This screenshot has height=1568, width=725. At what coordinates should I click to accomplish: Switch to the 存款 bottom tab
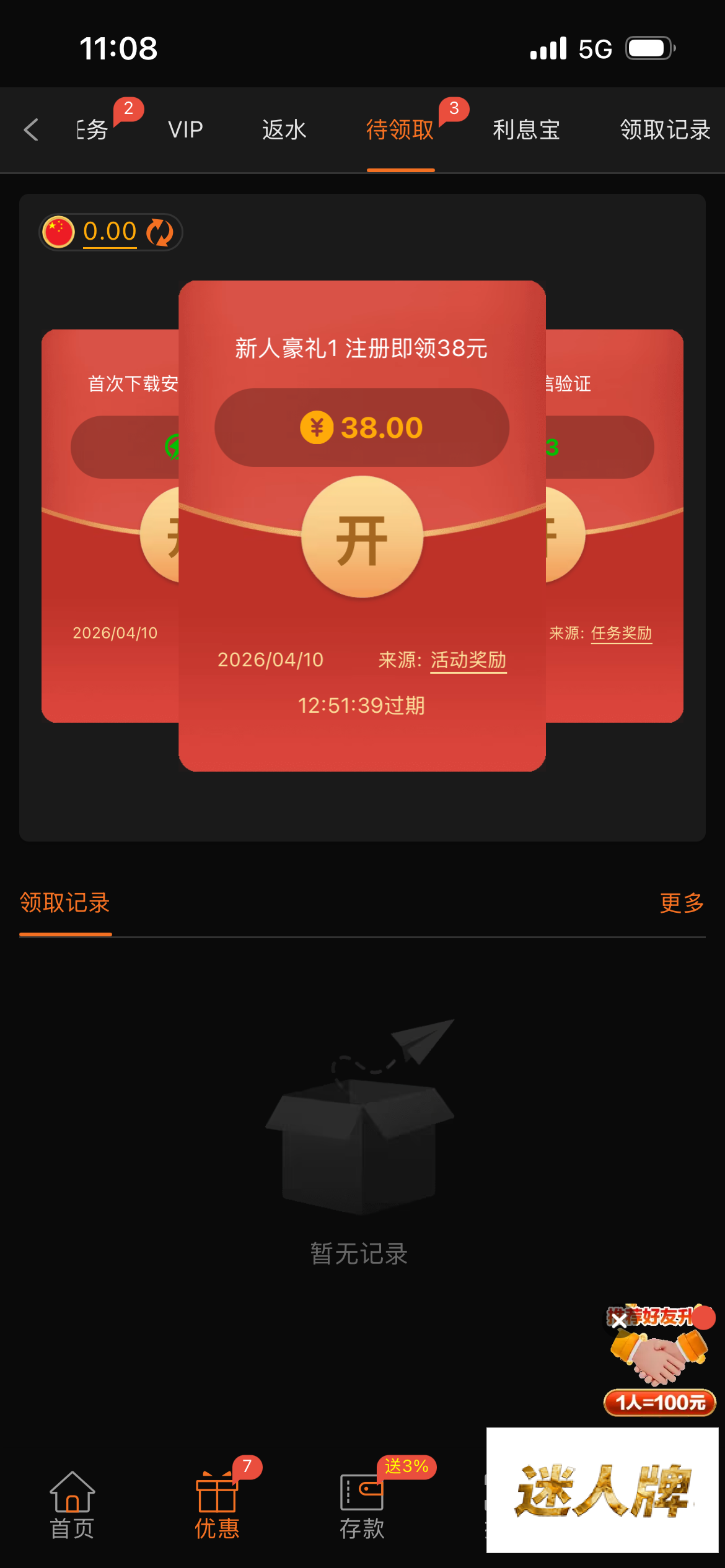pyautogui.click(x=362, y=1505)
